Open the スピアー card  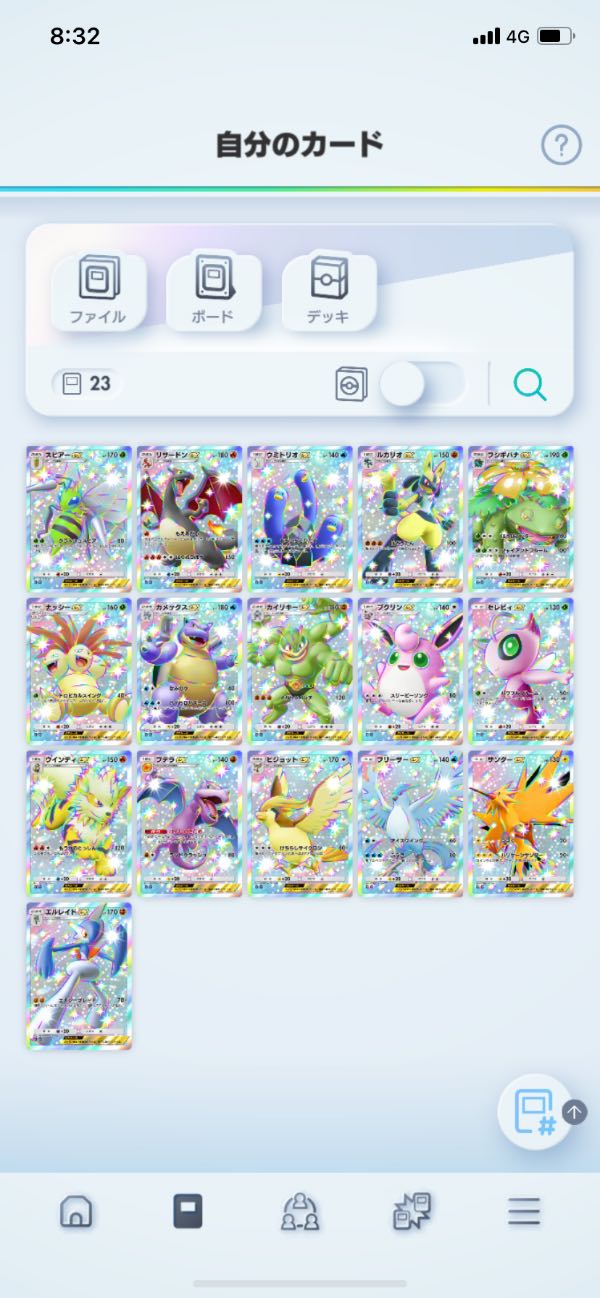coord(79,518)
